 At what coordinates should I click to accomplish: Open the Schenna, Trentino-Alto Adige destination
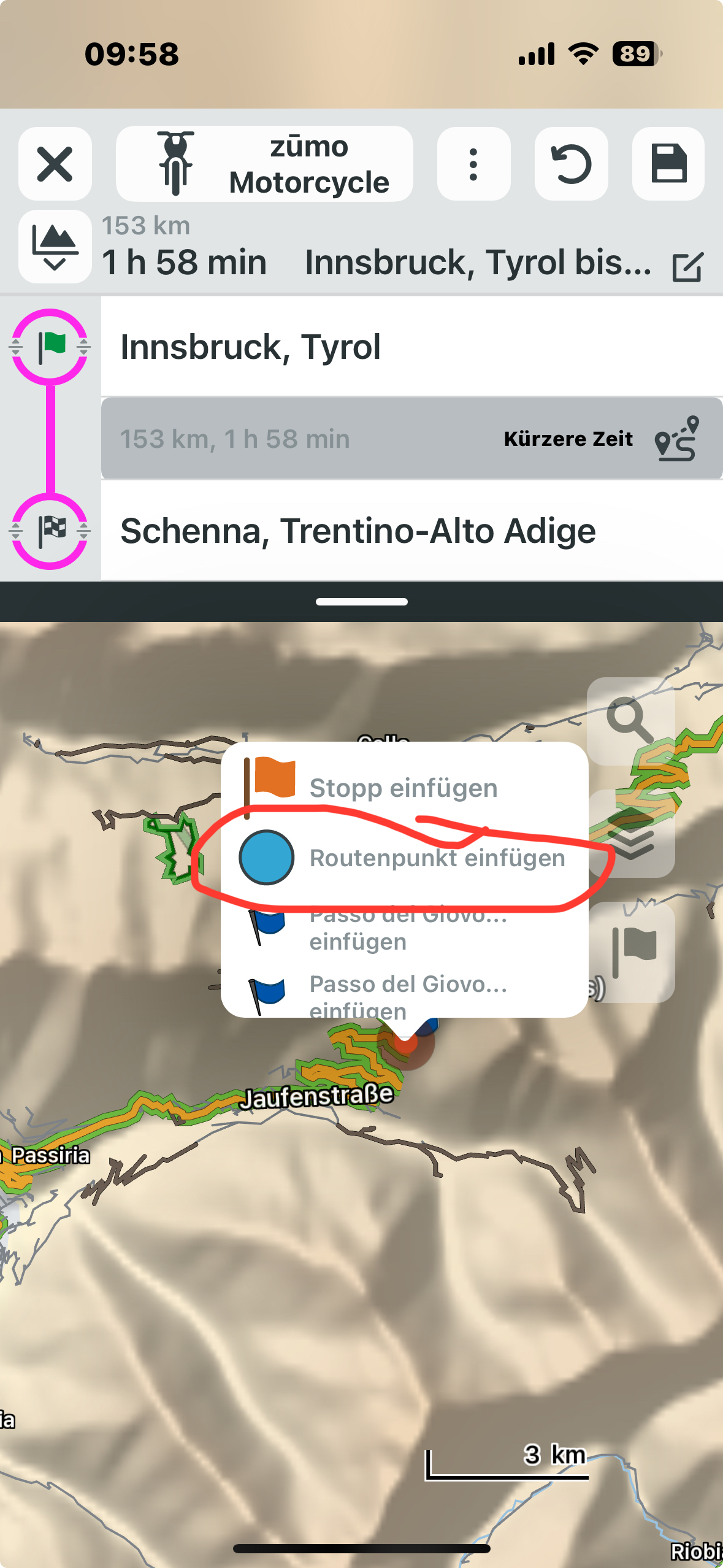[x=411, y=531]
